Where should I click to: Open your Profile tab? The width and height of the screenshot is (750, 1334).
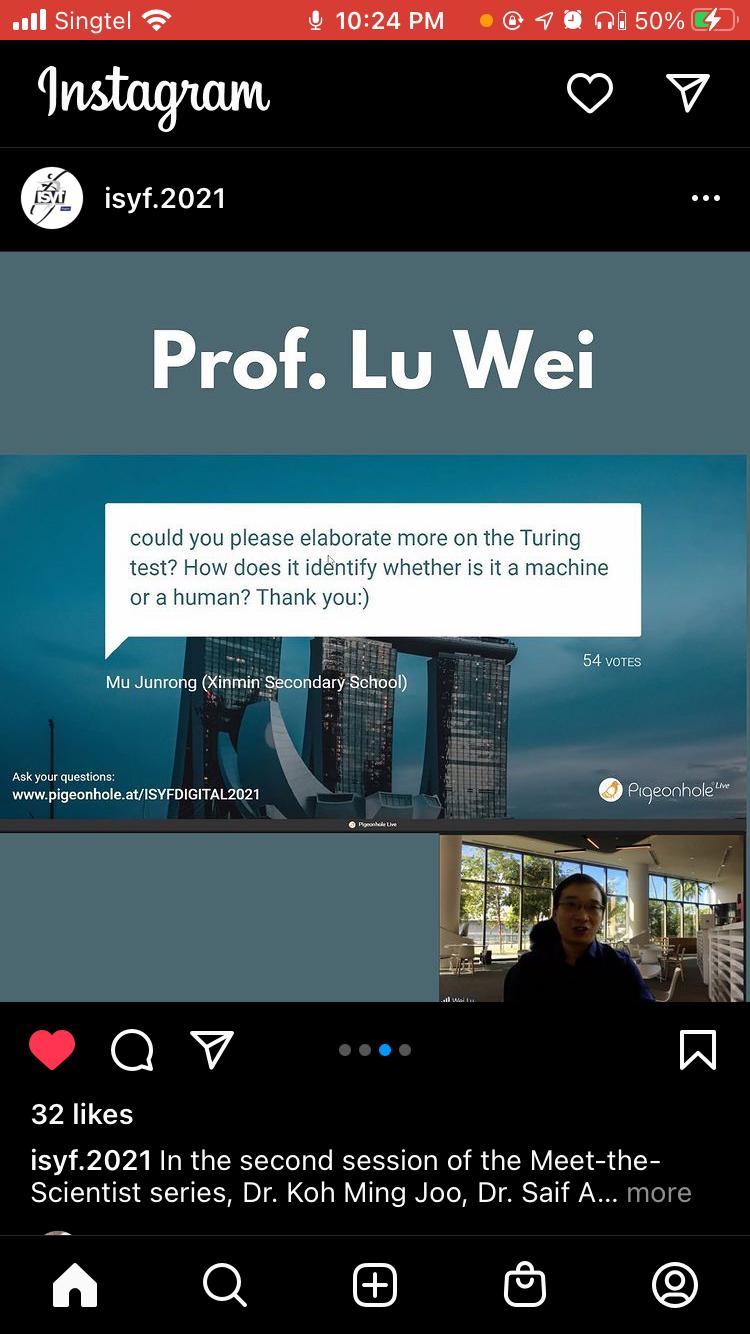(675, 1285)
